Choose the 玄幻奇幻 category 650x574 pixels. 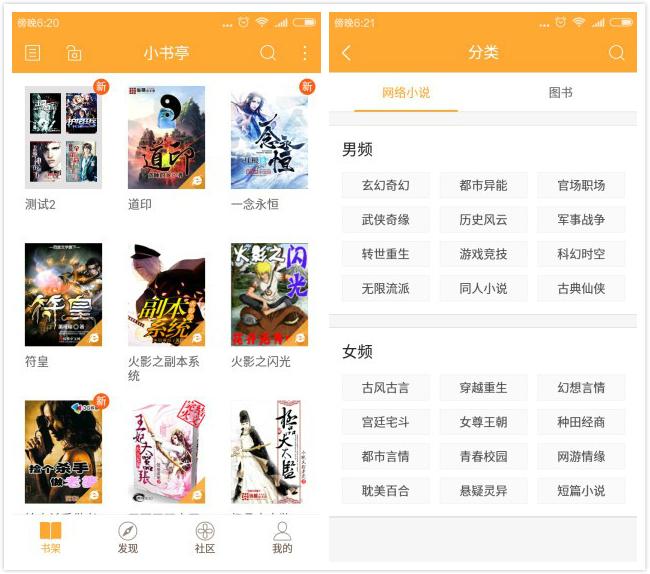(385, 185)
